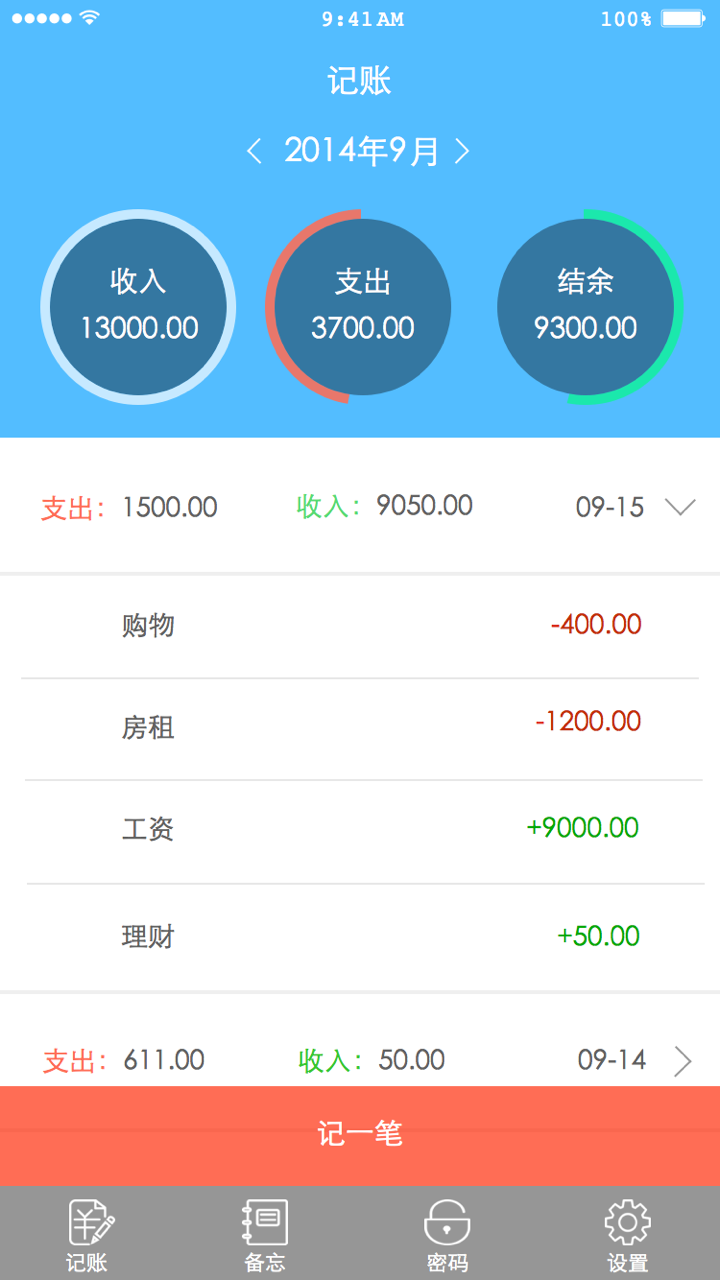720x1280 pixels.
Task: Switch to the 记账 tab
Action: [x=90, y=1235]
